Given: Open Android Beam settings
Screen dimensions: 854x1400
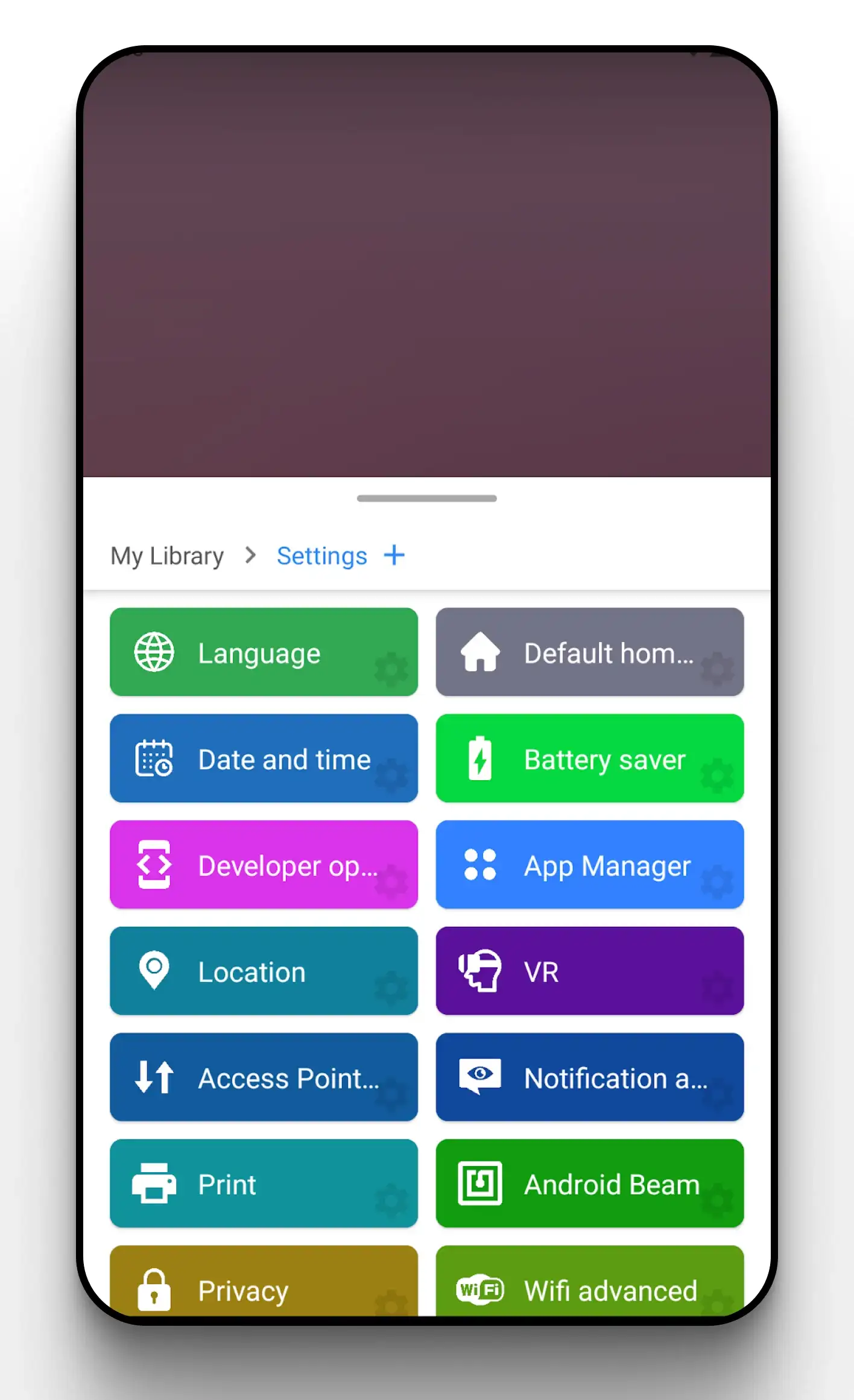Looking at the screenshot, I should pyautogui.click(x=589, y=1184).
